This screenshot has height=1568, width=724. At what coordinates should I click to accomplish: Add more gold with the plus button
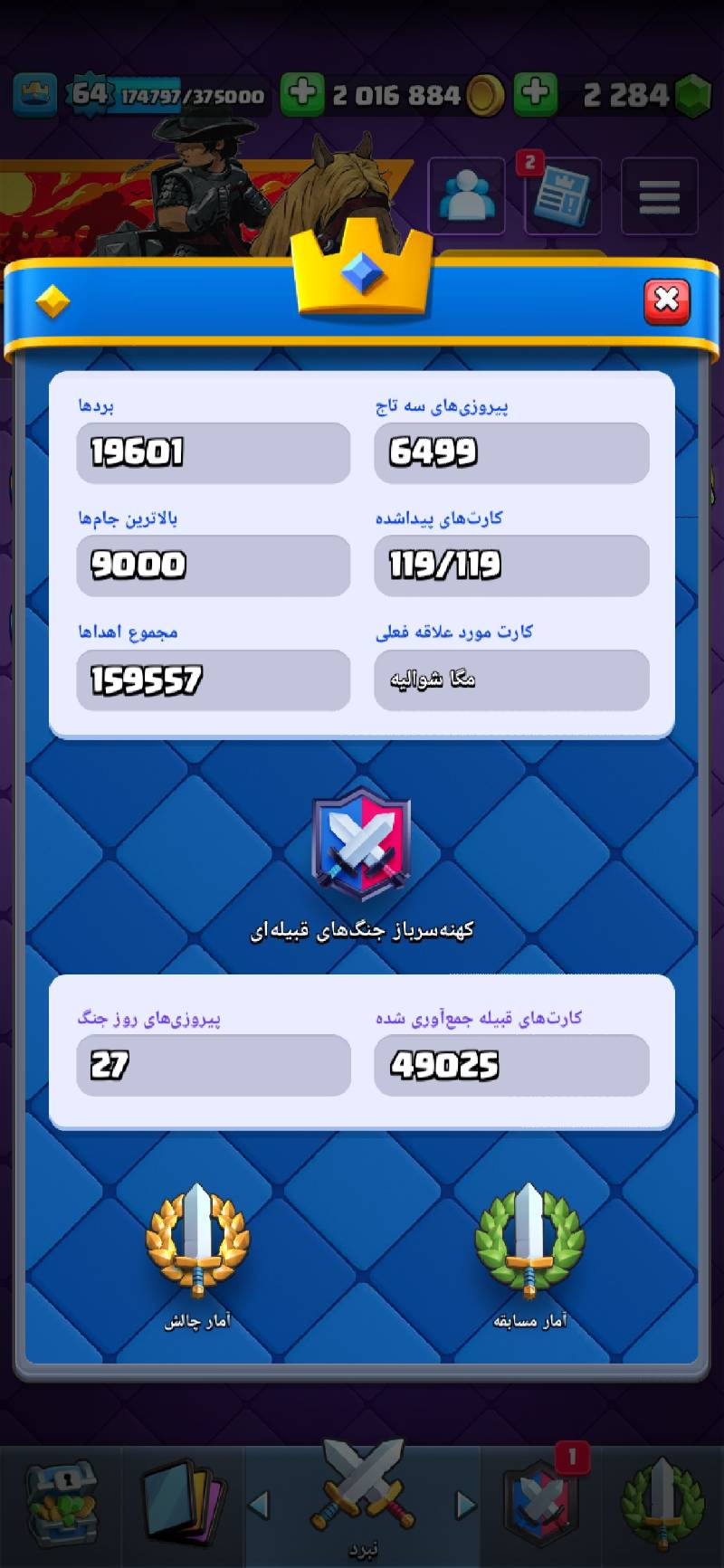tap(302, 94)
